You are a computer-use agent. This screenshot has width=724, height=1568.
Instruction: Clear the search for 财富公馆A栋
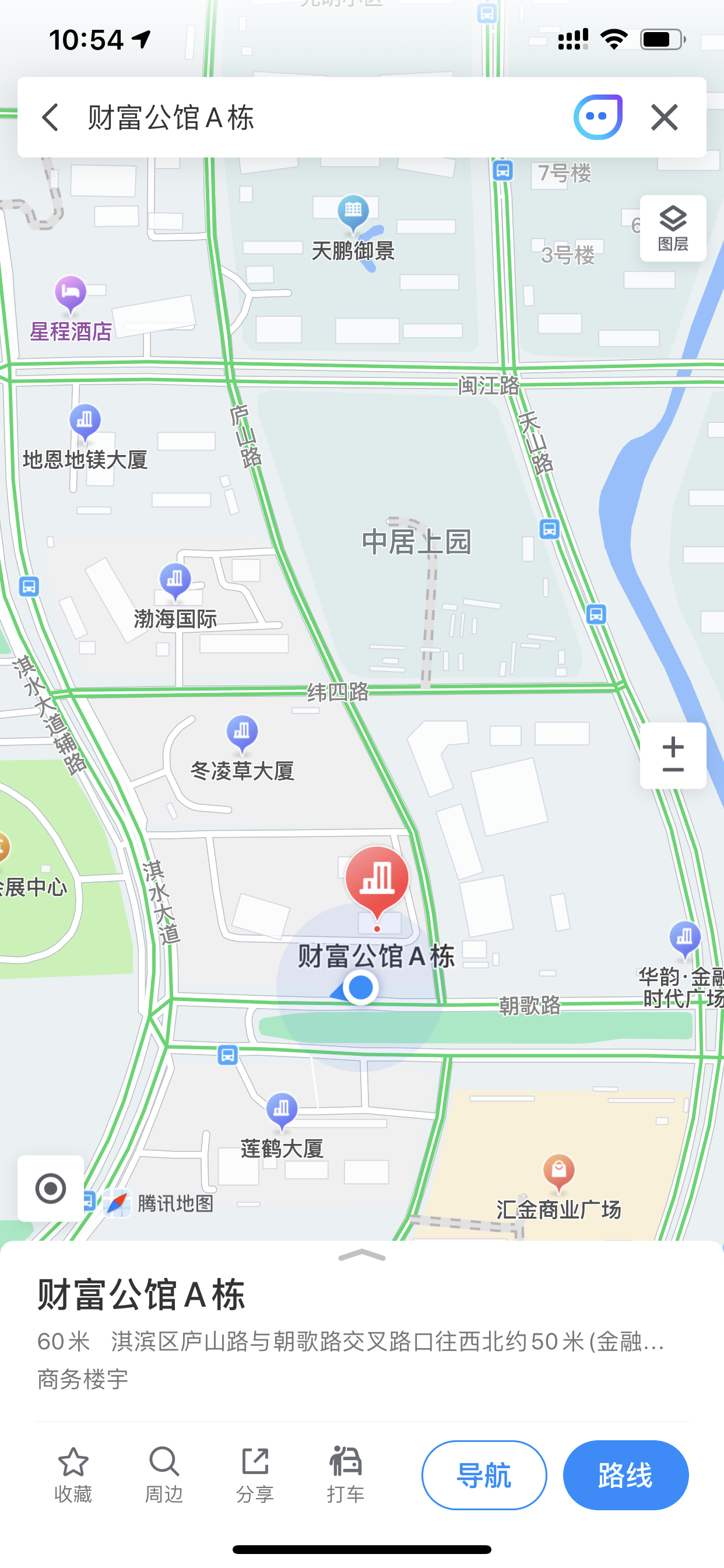(x=664, y=117)
